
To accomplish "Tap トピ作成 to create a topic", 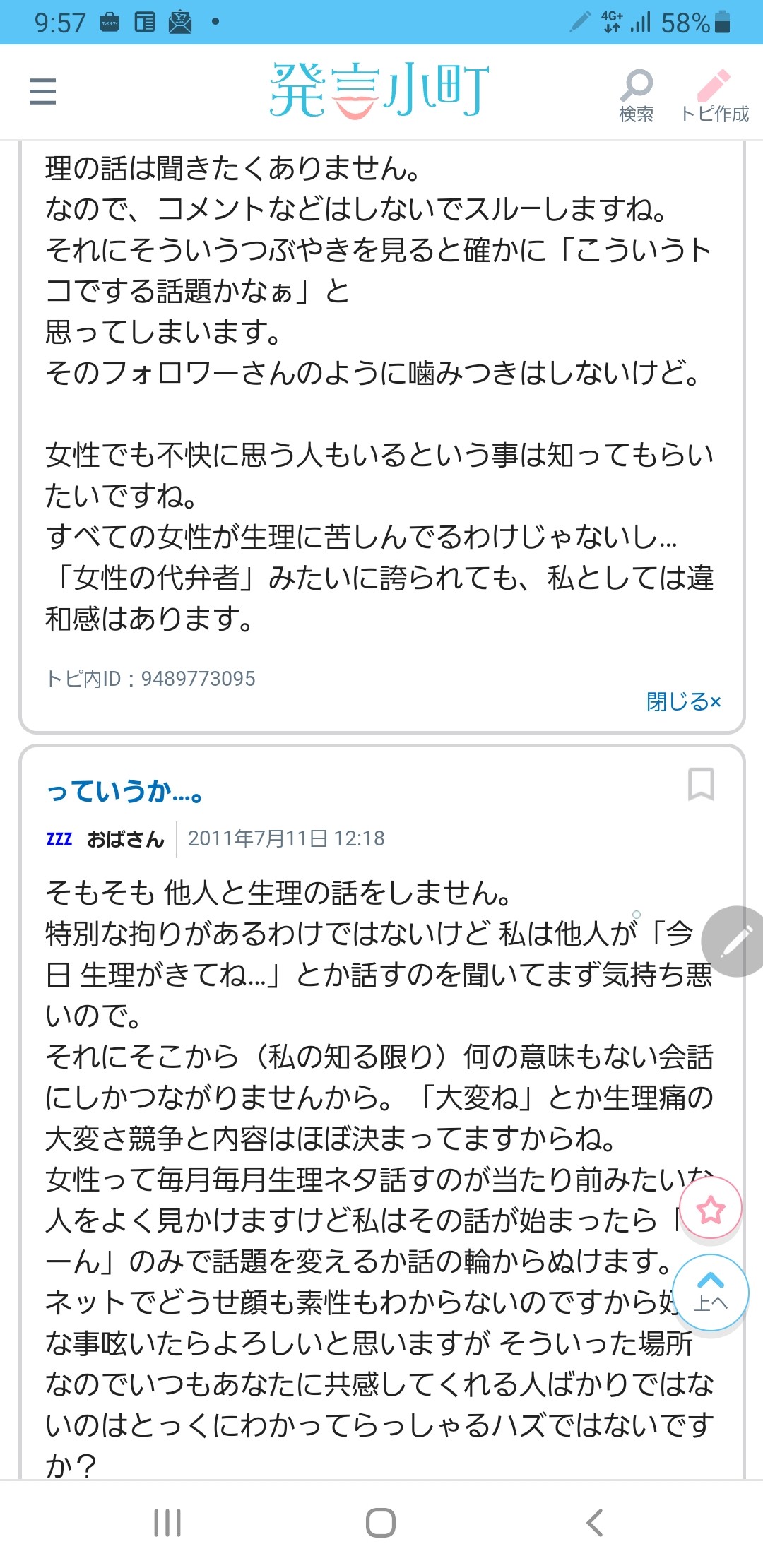I will click(x=714, y=95).
